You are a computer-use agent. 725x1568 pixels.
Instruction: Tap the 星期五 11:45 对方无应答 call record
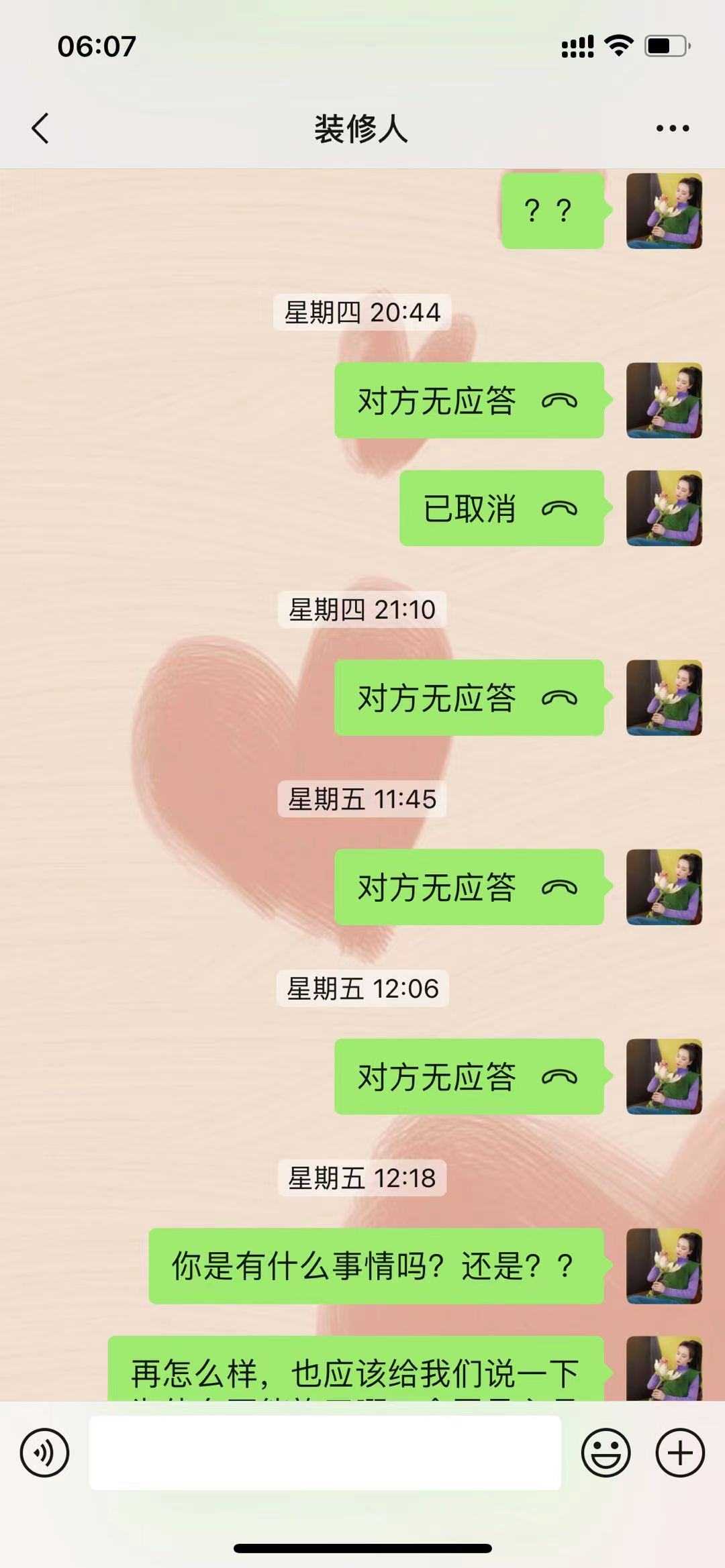point(469,887)
